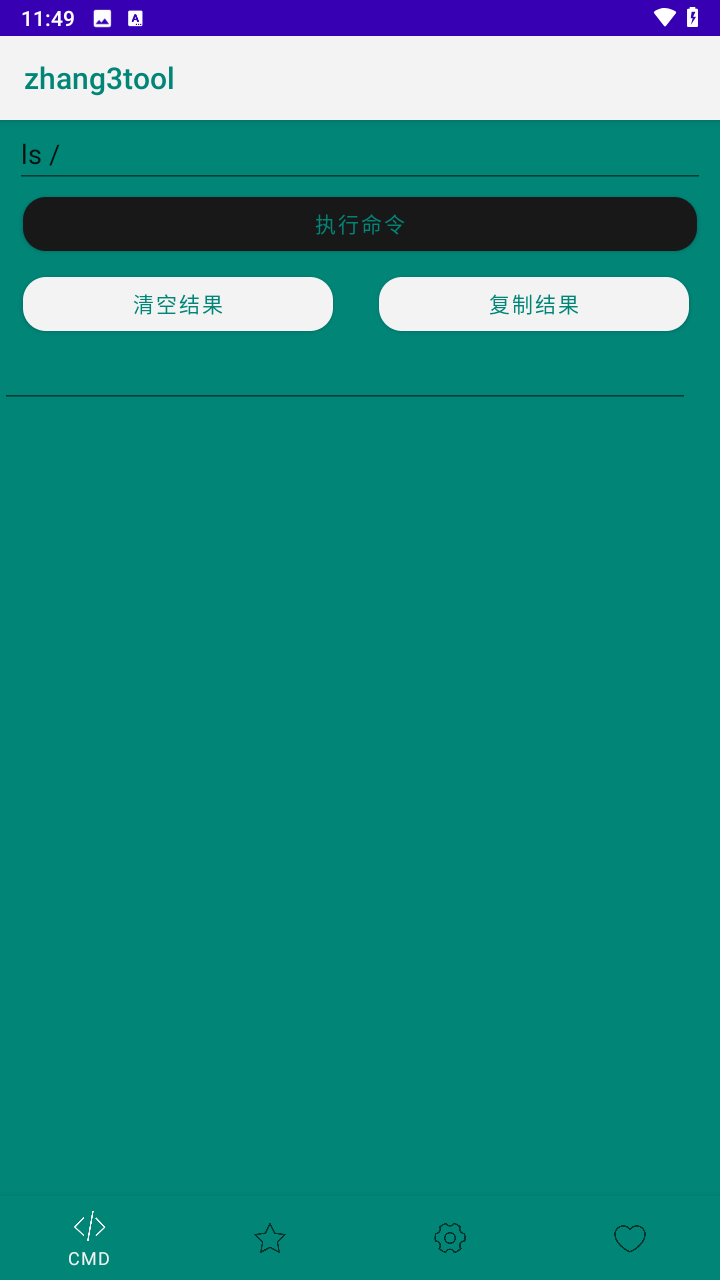The image size is (720, 1280).
Task: Clear output using the 清空结果 button
Action: coord(177,303)
